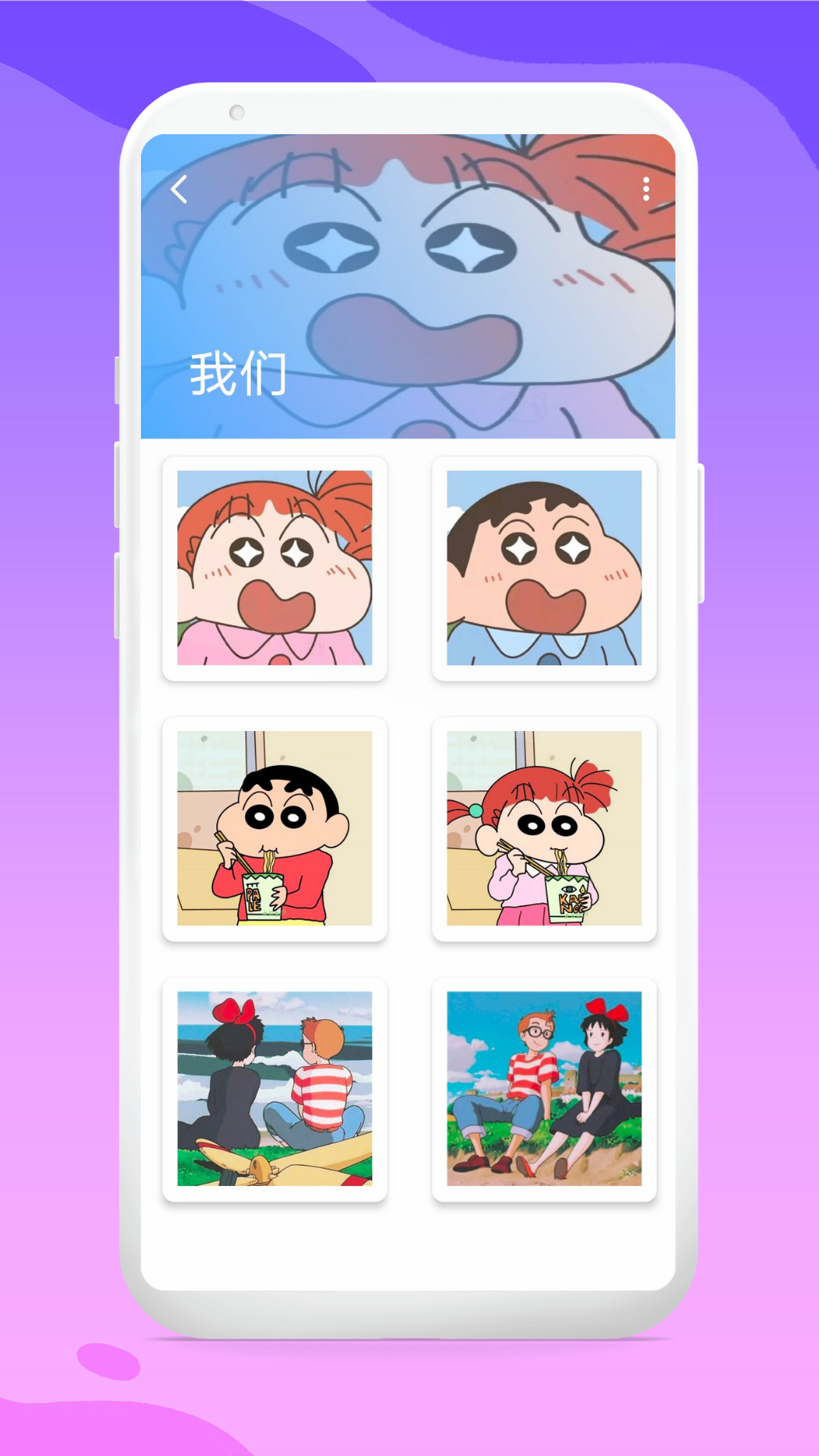Open overflow options at top right
The width and height of the screenshot is (819, 1456).
(647, 190)
